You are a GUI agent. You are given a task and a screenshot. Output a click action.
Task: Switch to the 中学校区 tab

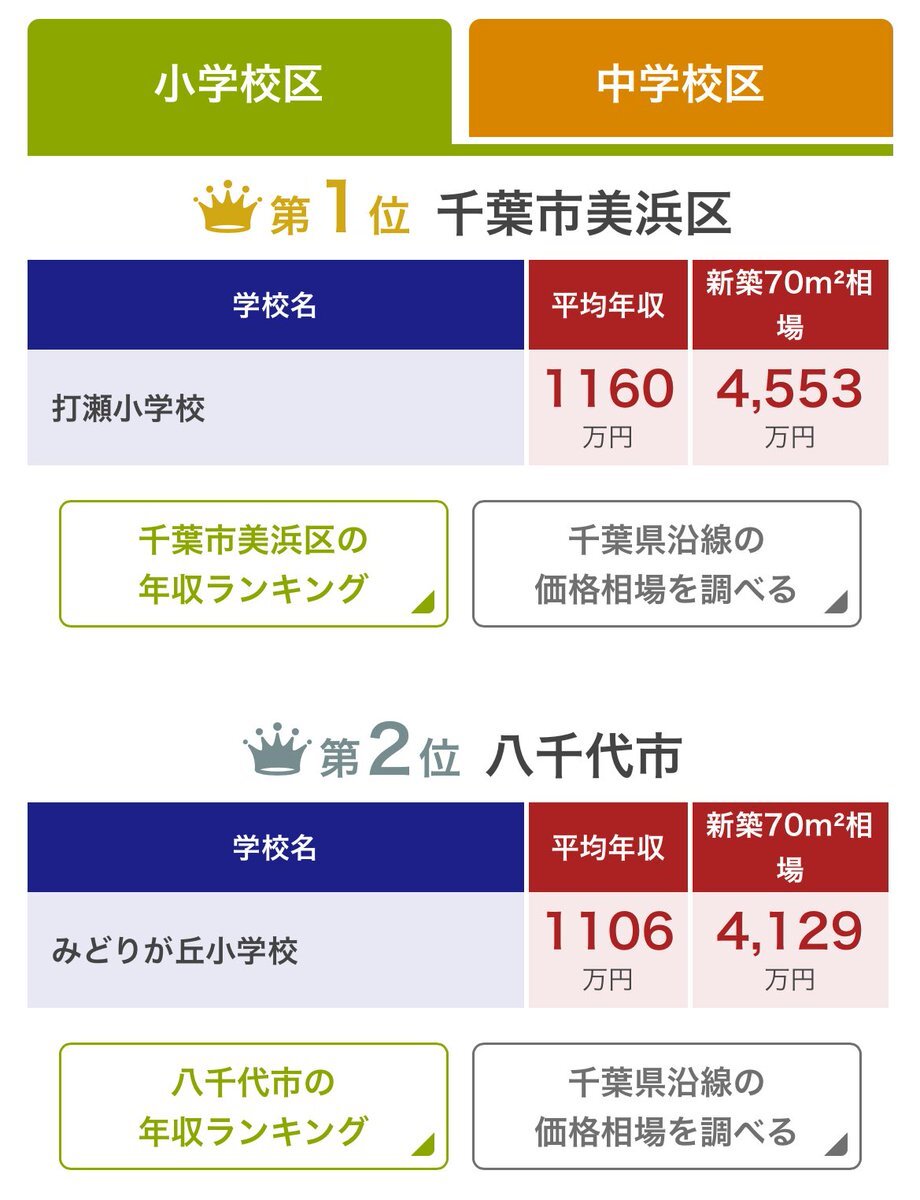680,80
